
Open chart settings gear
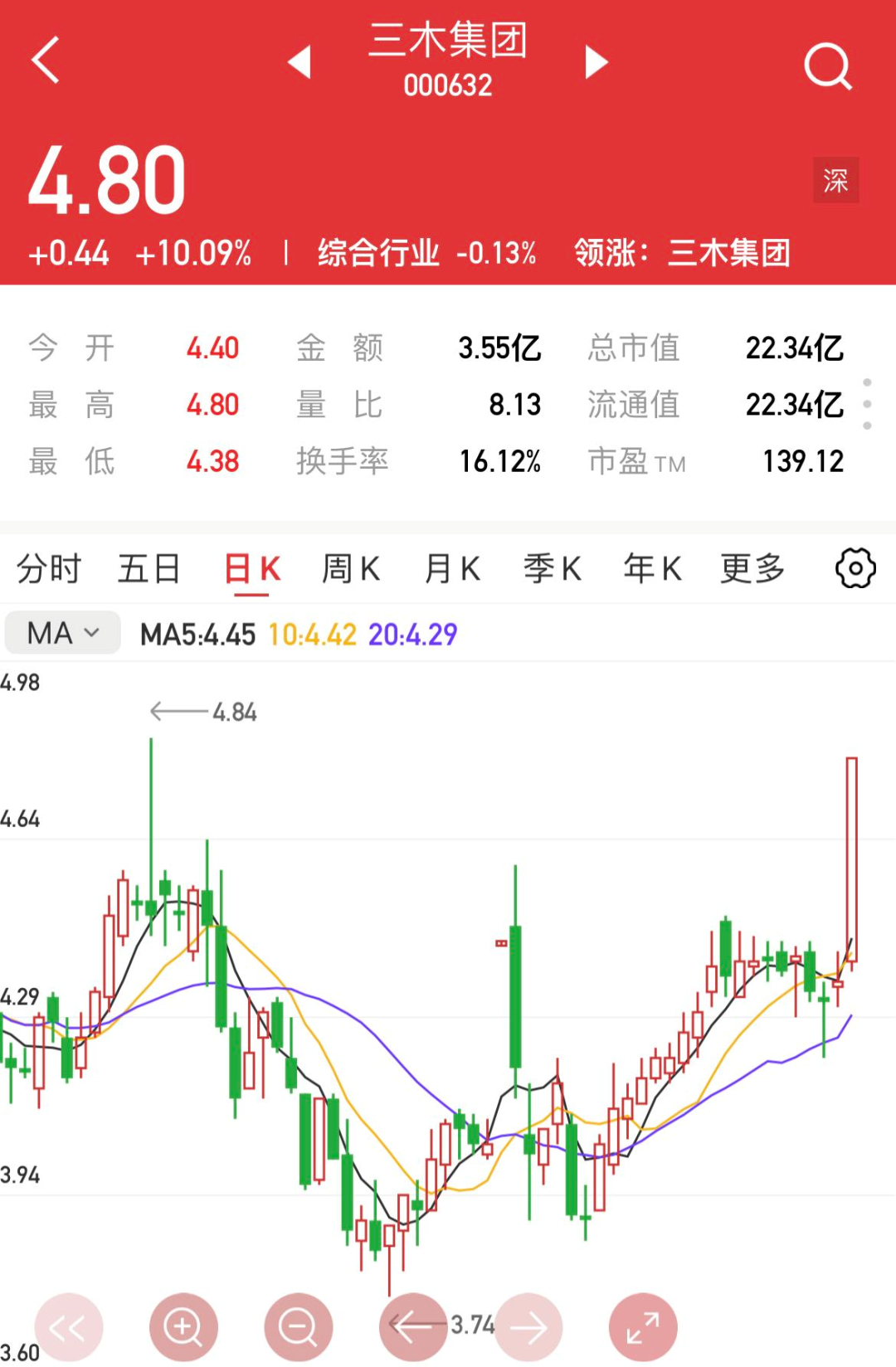(855, 569)
